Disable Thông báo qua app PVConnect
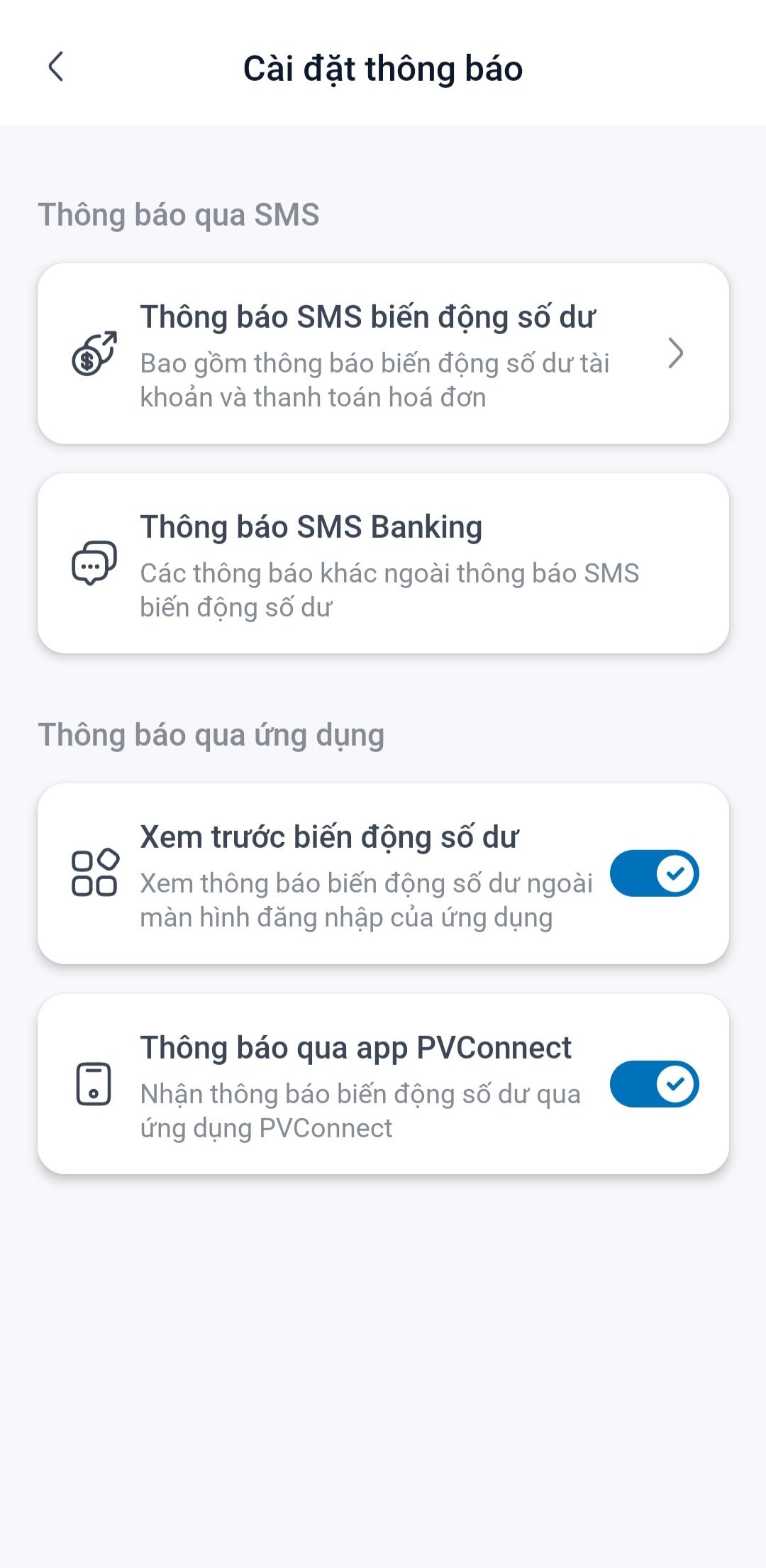Image resolution: width=766 pixels, height=1568 pixels. point(654,1084)
